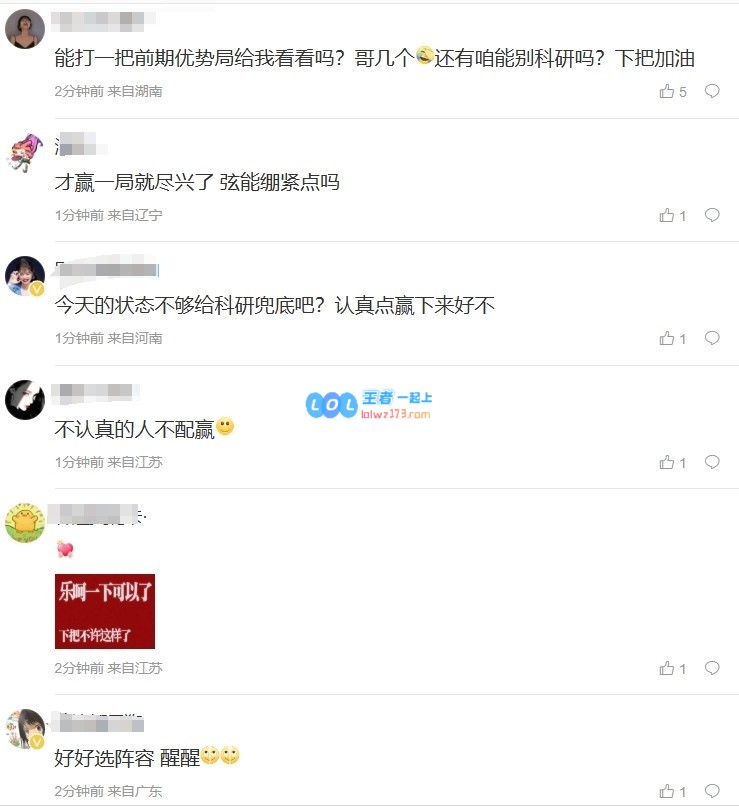Screen dimensions: 739x806
Task: Open the red 乐呵一下可以了 image
Action: click(105, 611)
